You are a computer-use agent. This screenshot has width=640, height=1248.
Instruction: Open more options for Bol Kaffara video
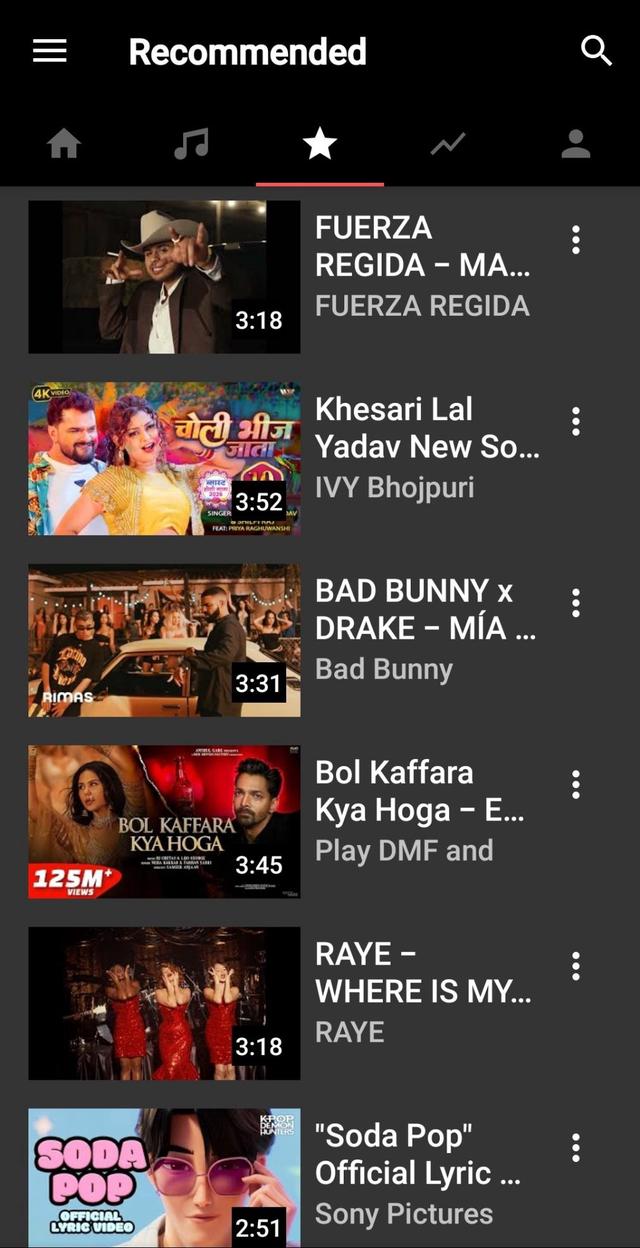click(x=576, y=784)
